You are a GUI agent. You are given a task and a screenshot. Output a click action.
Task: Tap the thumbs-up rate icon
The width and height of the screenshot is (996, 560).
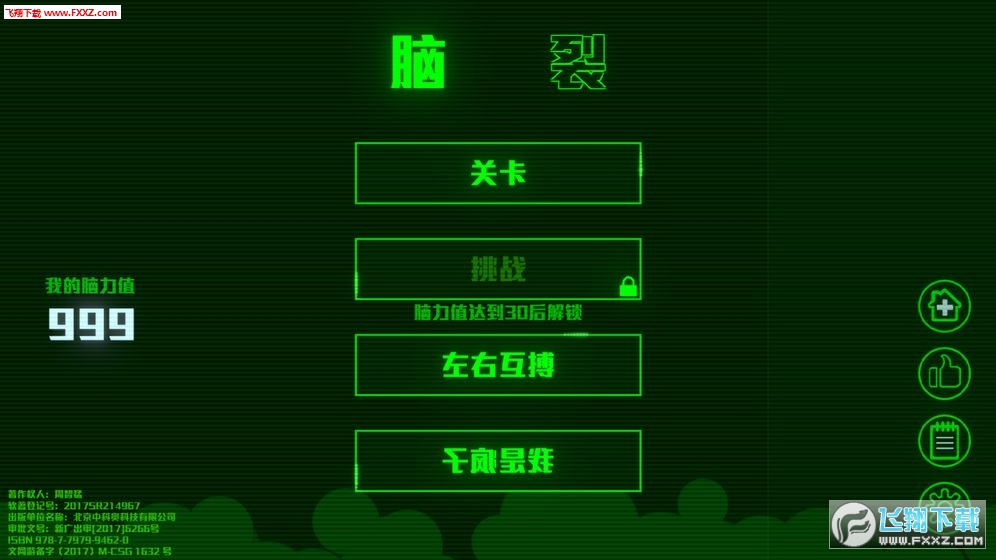(944, 374)
